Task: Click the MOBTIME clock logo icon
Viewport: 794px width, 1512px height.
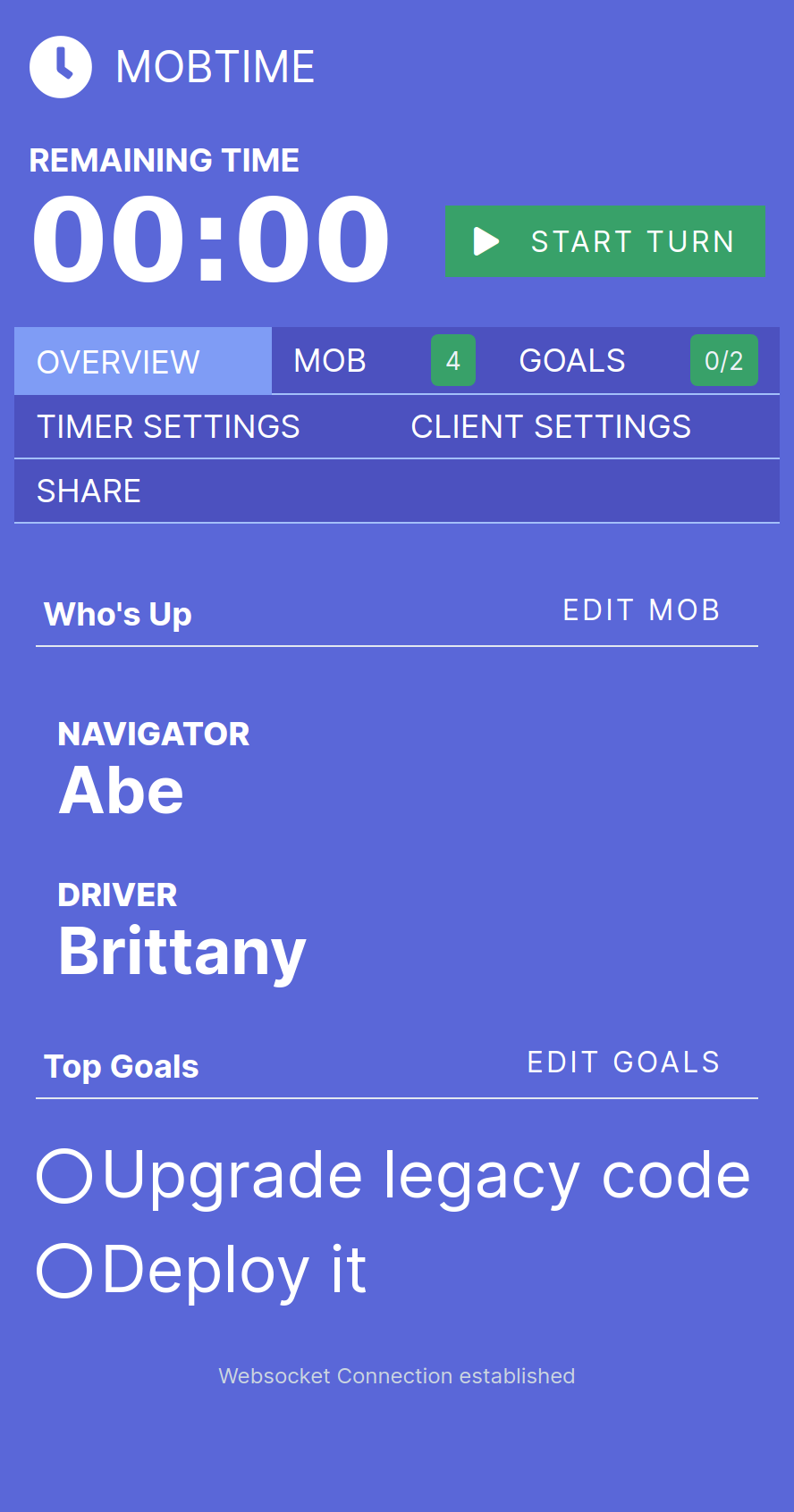Action: pyautogui.click(x=60, y=66)
